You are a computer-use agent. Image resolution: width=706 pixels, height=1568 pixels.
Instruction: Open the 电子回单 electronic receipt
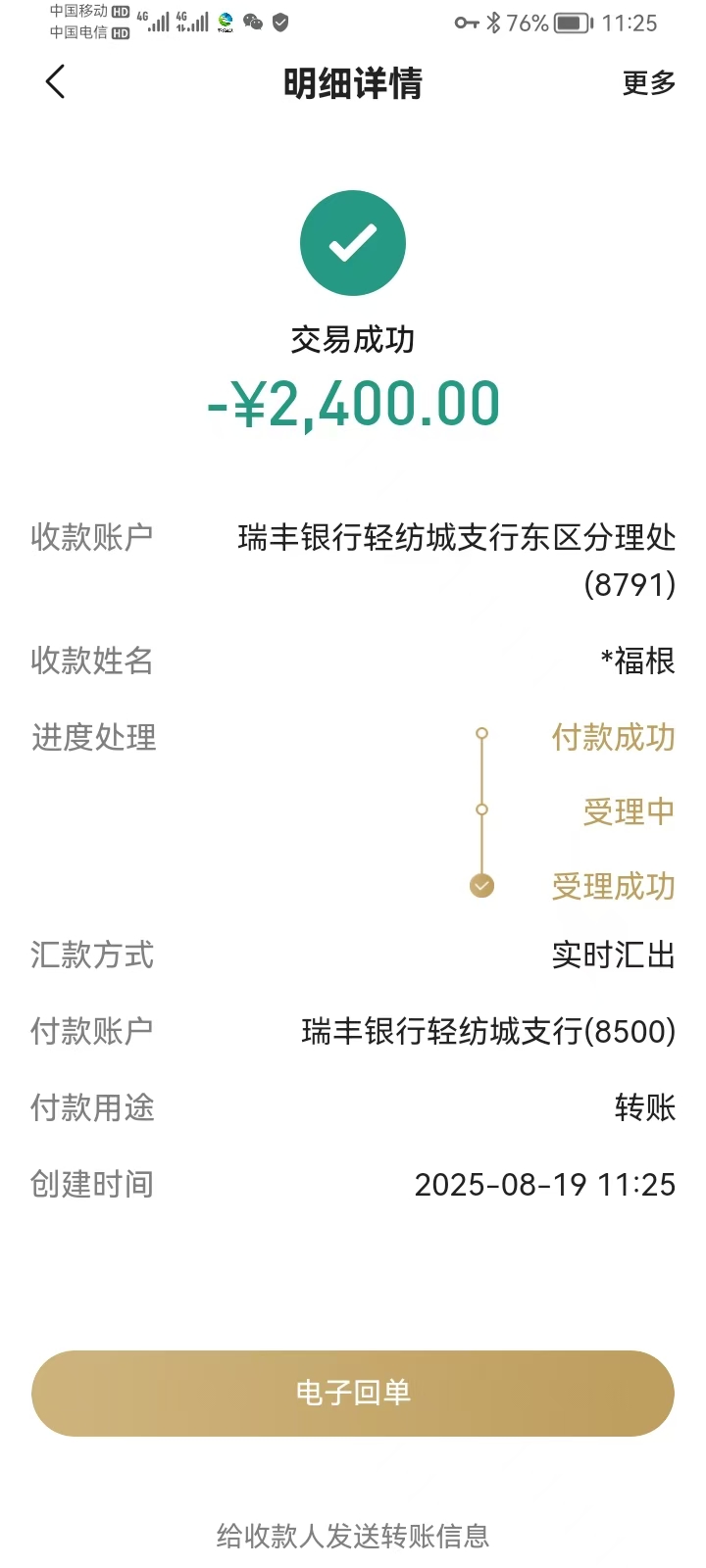click(353, 1393)
